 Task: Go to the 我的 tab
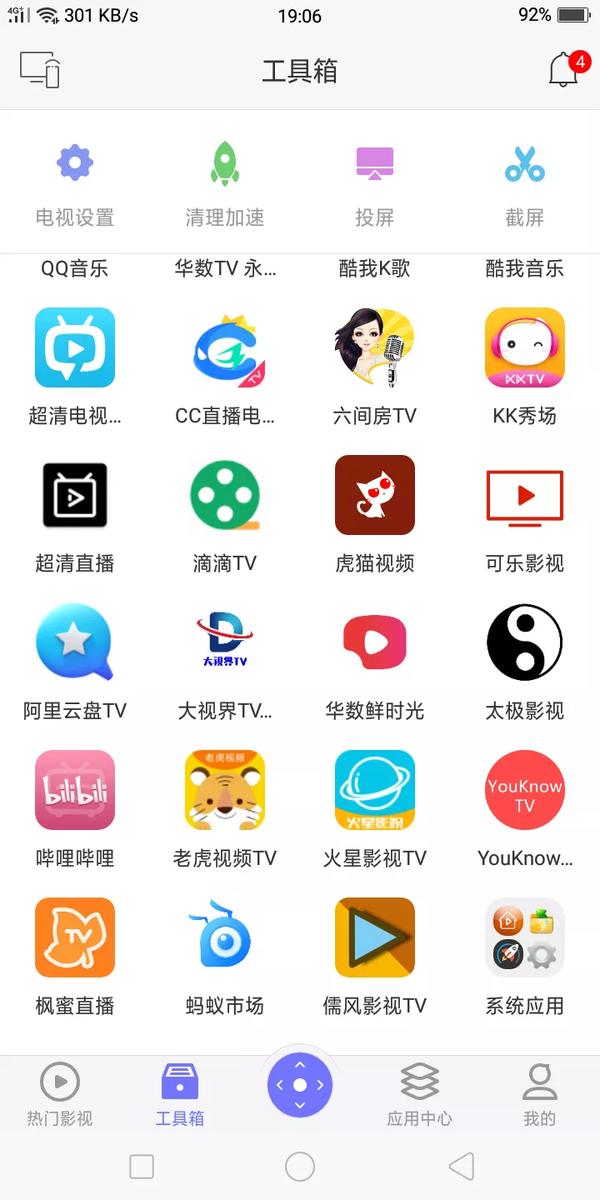pos(539,1095)
